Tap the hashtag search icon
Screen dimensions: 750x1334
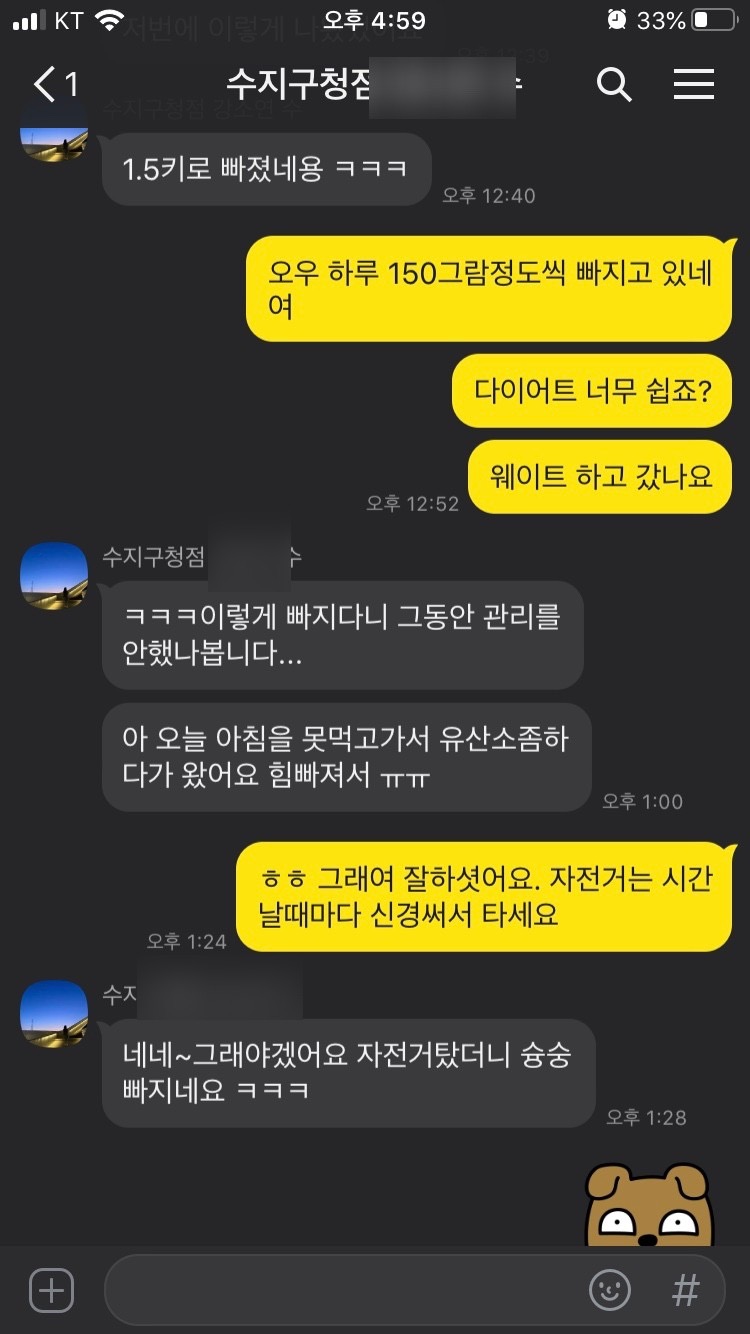pyautogui.click(x=686, y=1290)
